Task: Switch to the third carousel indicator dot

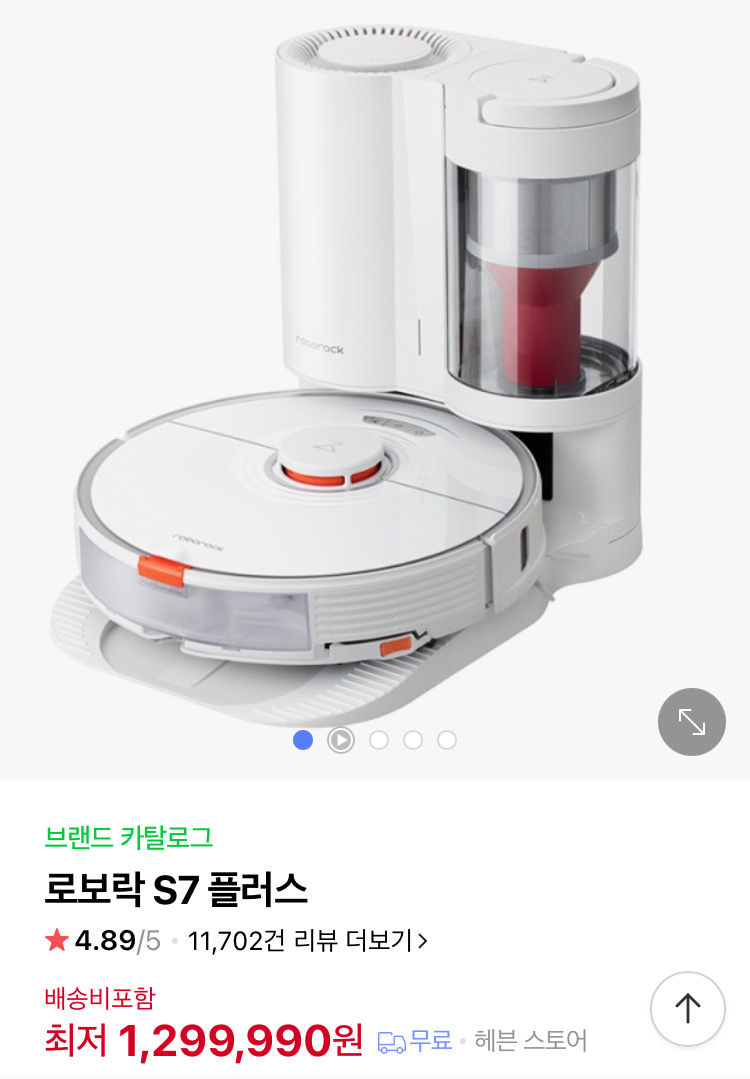Action: tap(378, 741)
